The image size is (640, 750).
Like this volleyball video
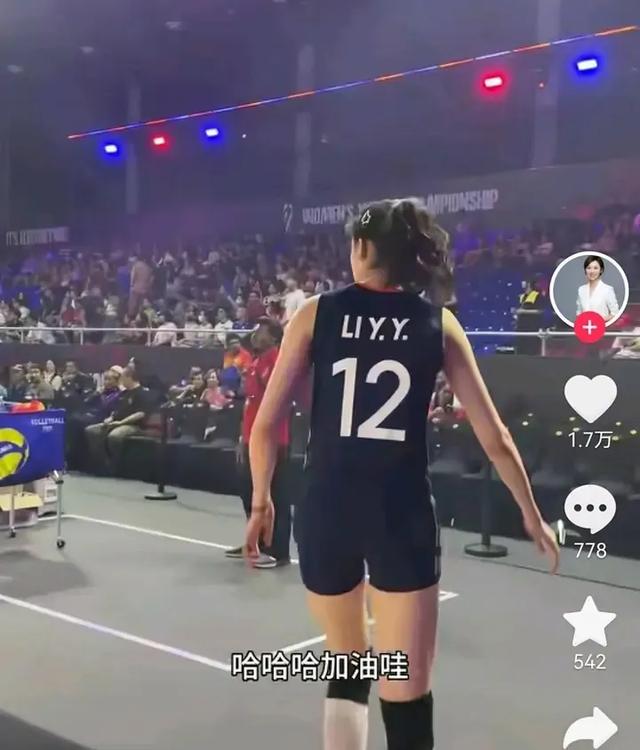(590, 399)
